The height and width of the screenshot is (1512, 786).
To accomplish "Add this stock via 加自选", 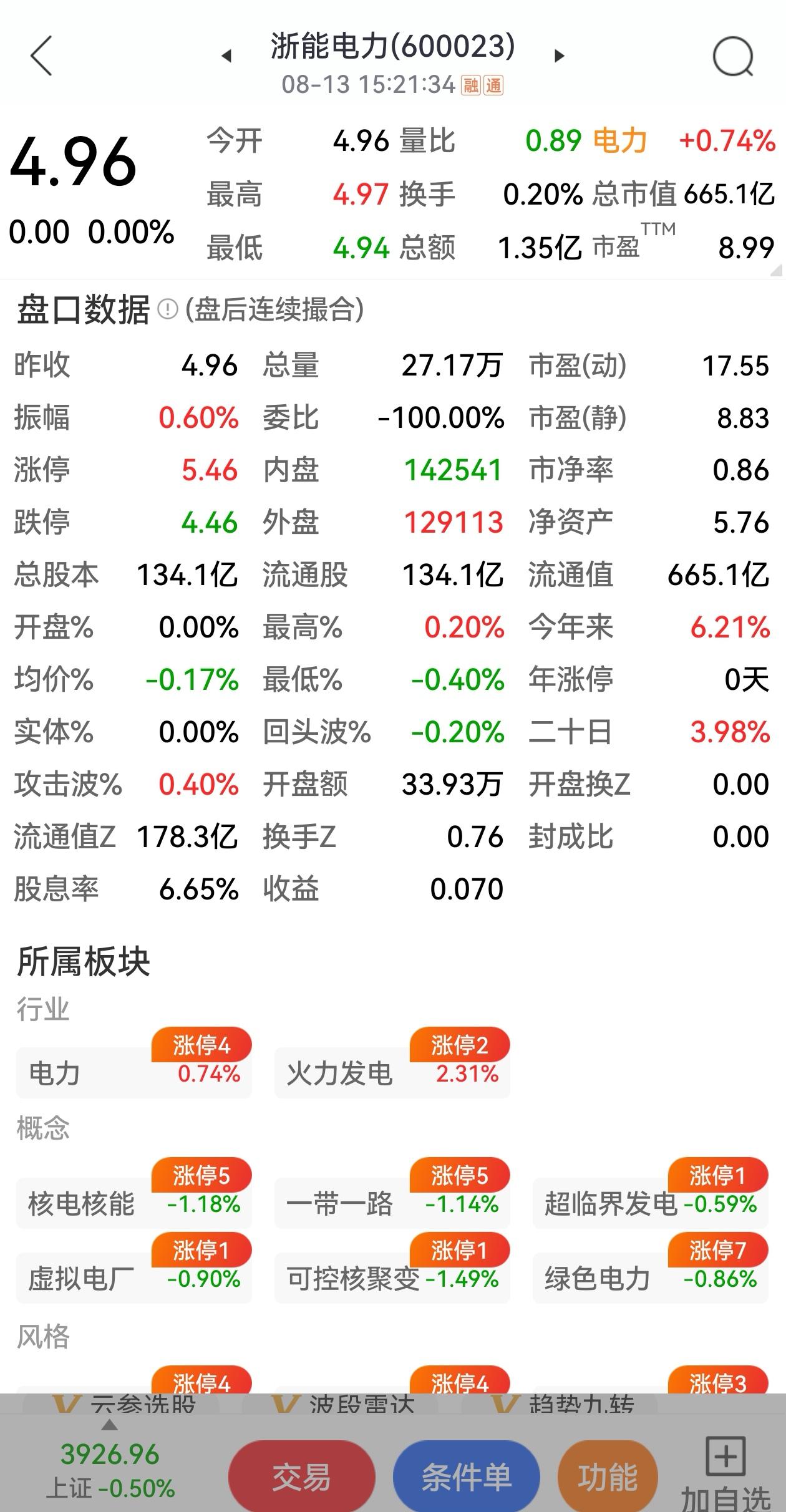I will pos(725,1473).
